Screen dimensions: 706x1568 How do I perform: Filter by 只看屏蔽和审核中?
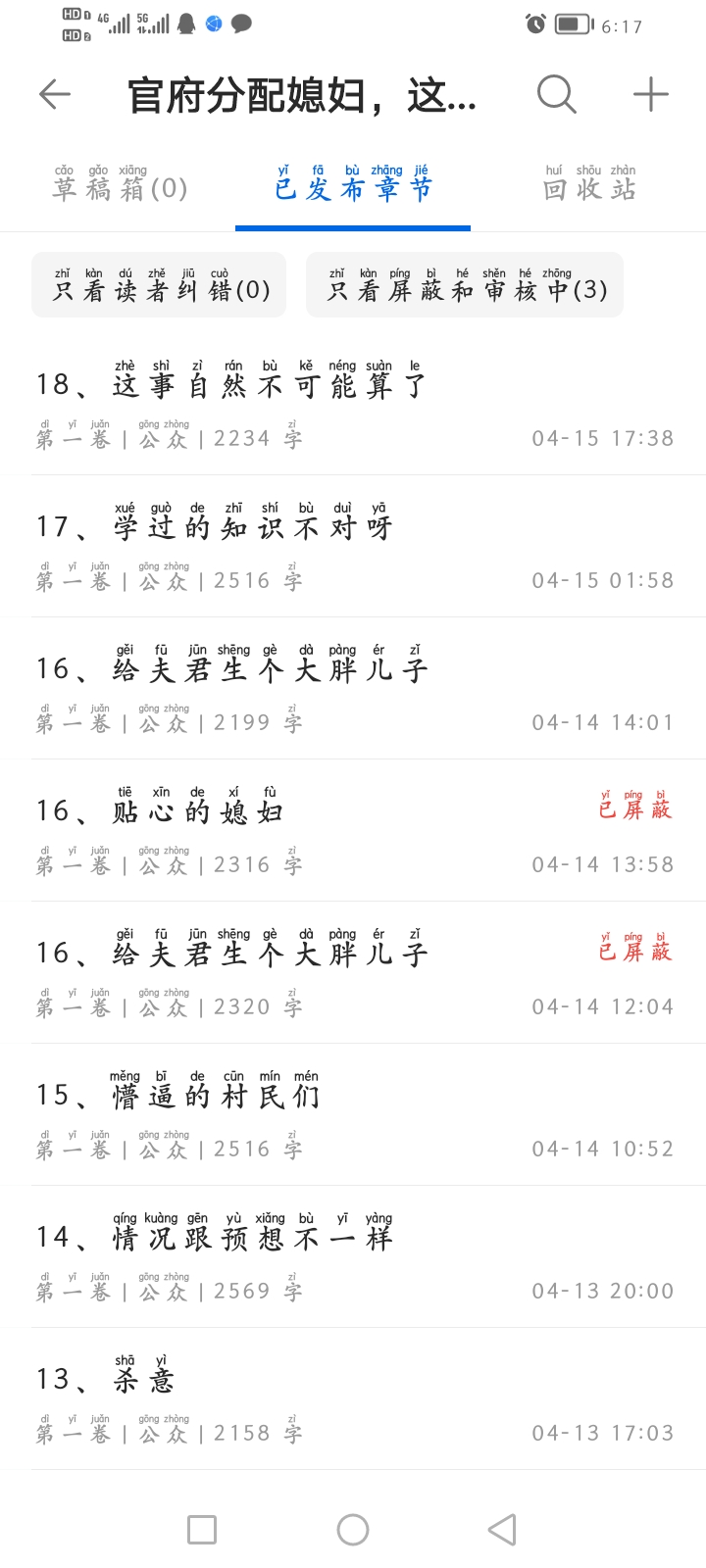coord(465,286)
